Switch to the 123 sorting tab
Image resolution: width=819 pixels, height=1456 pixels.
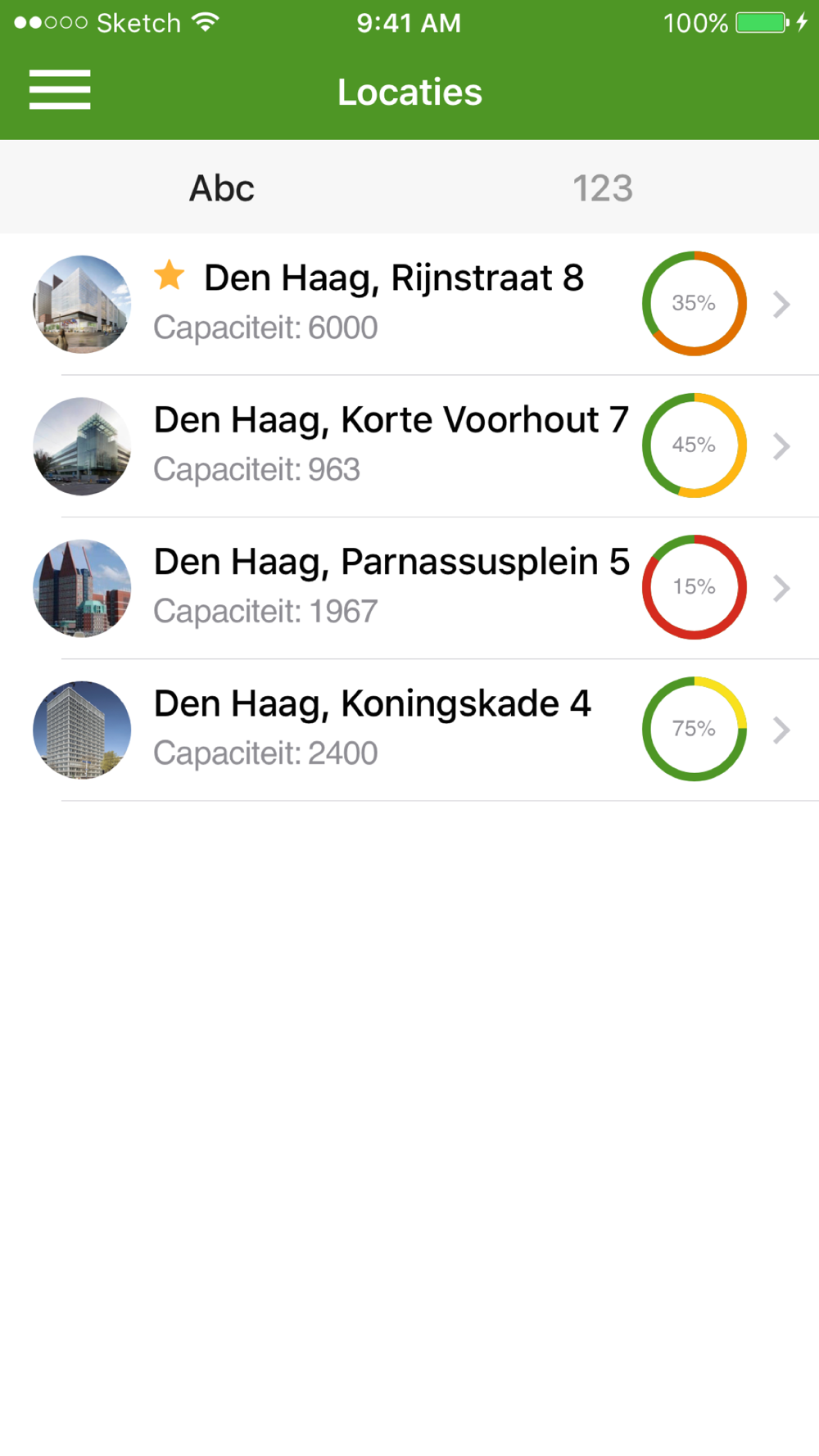point(602,188)
